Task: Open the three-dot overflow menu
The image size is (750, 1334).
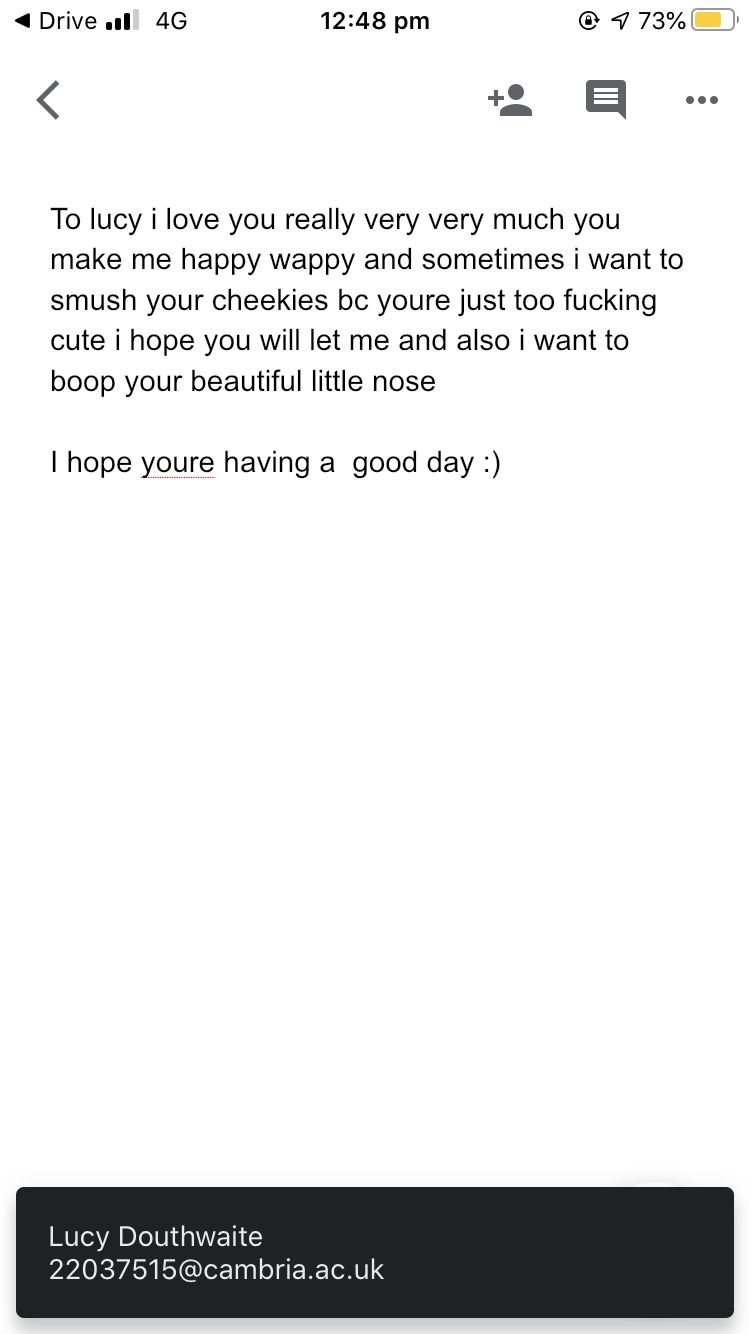Action: click(x=701, y=100)
